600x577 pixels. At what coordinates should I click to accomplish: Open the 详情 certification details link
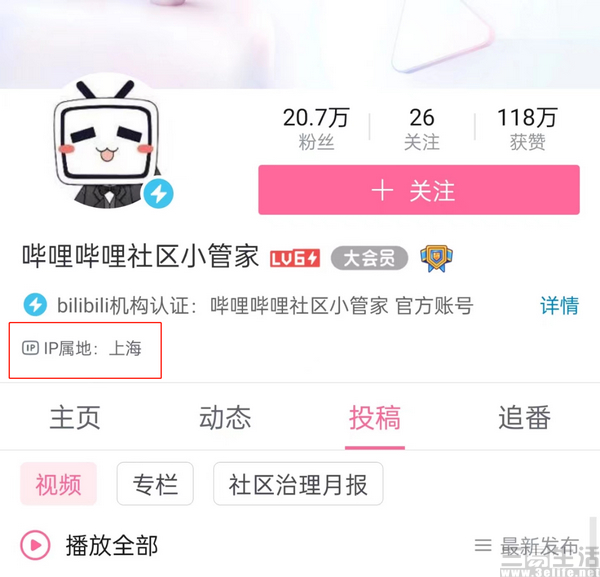559,306
